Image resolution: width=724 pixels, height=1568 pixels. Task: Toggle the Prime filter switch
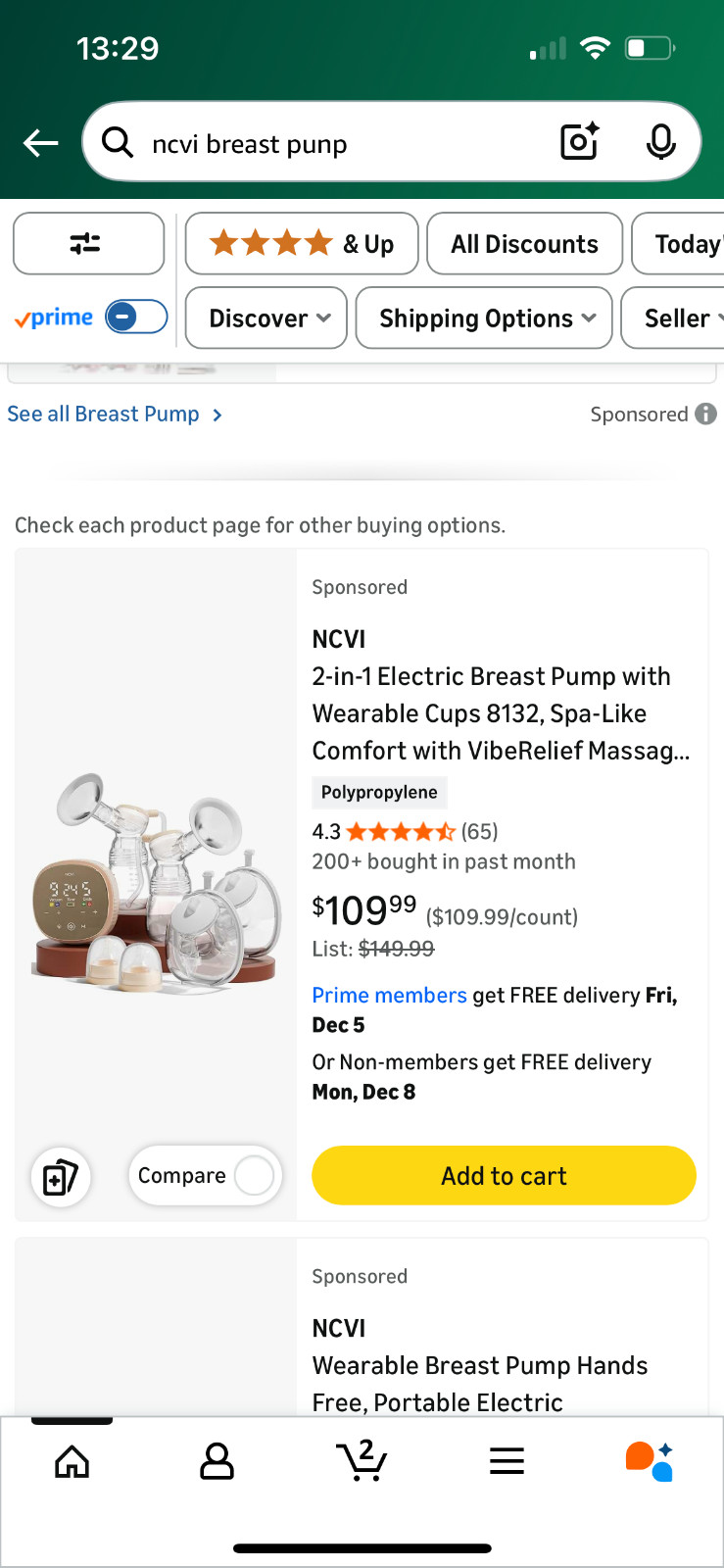(136, 318)
